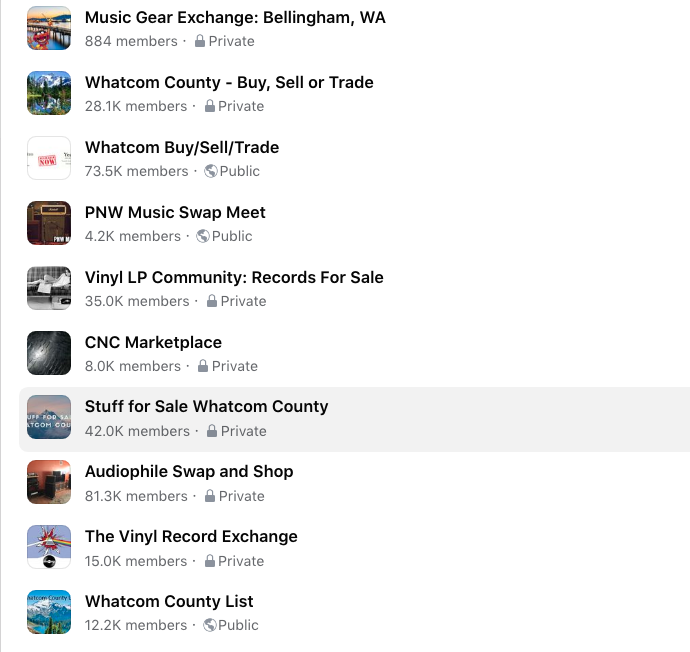Open Music Gear Exchange: Bellingham, WA group

[x=234, y=18]
